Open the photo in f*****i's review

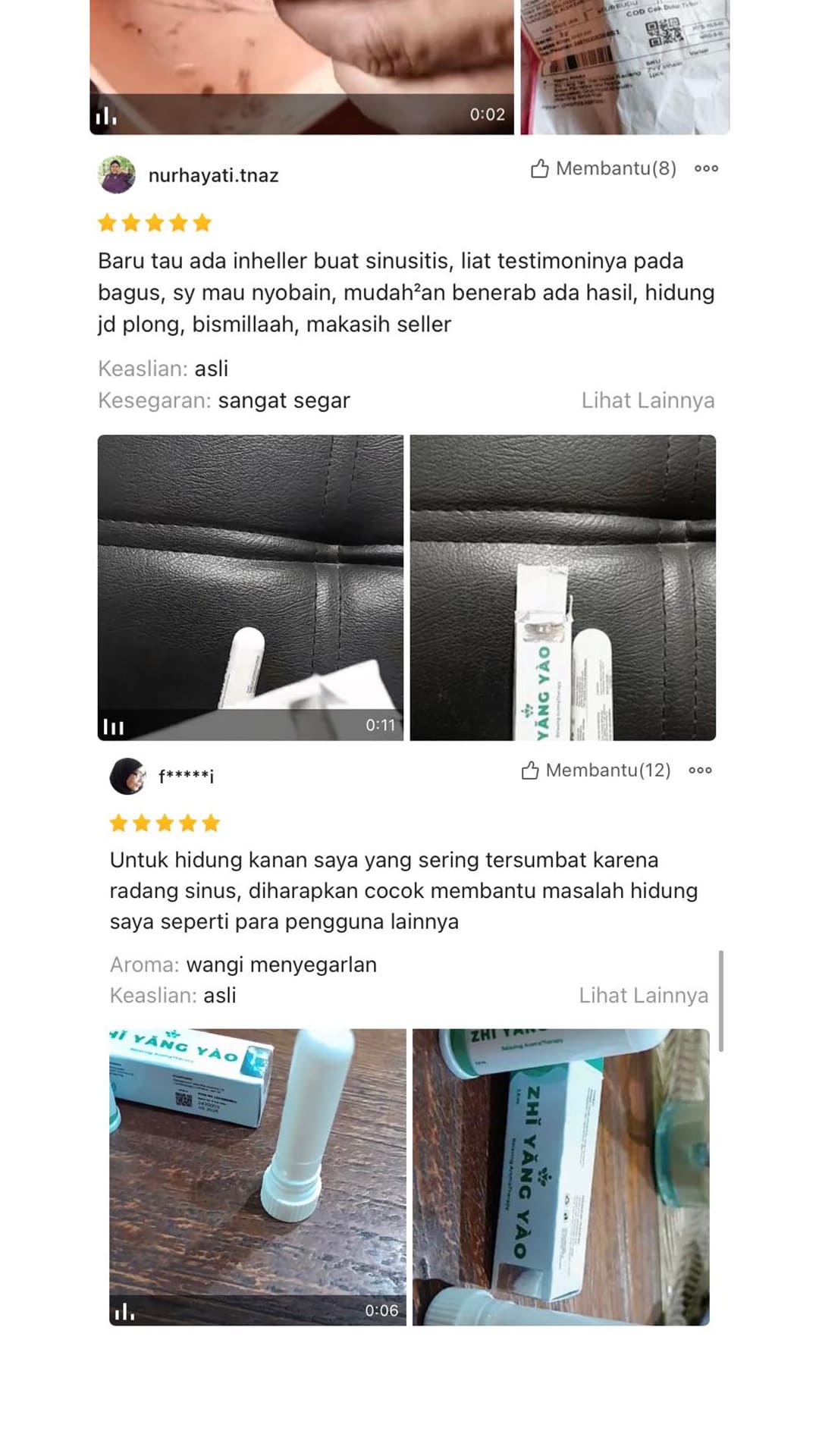coord(561,1177)
